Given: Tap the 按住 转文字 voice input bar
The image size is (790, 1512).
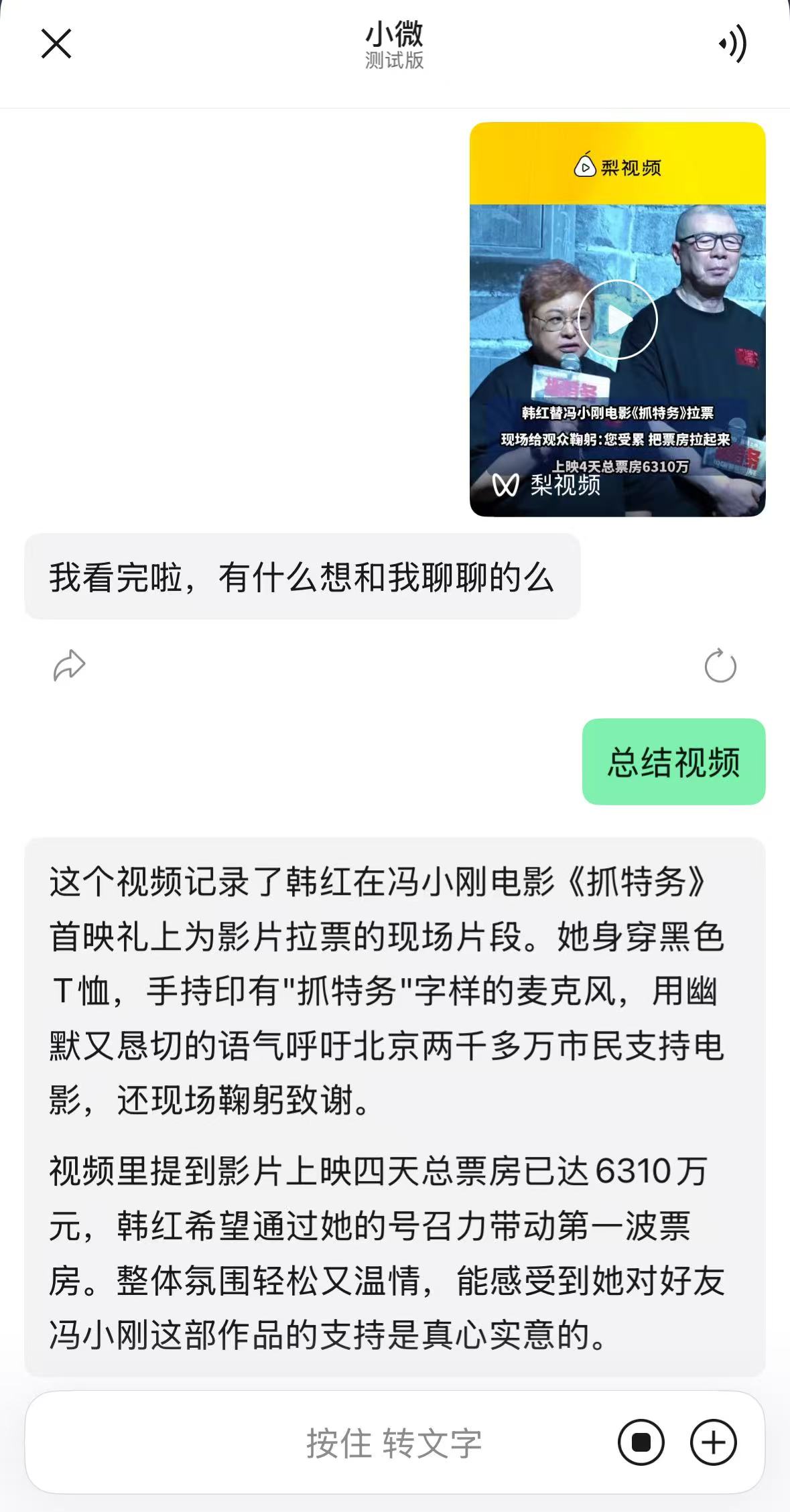Looking at the screenshot, I should [394, 1443].
